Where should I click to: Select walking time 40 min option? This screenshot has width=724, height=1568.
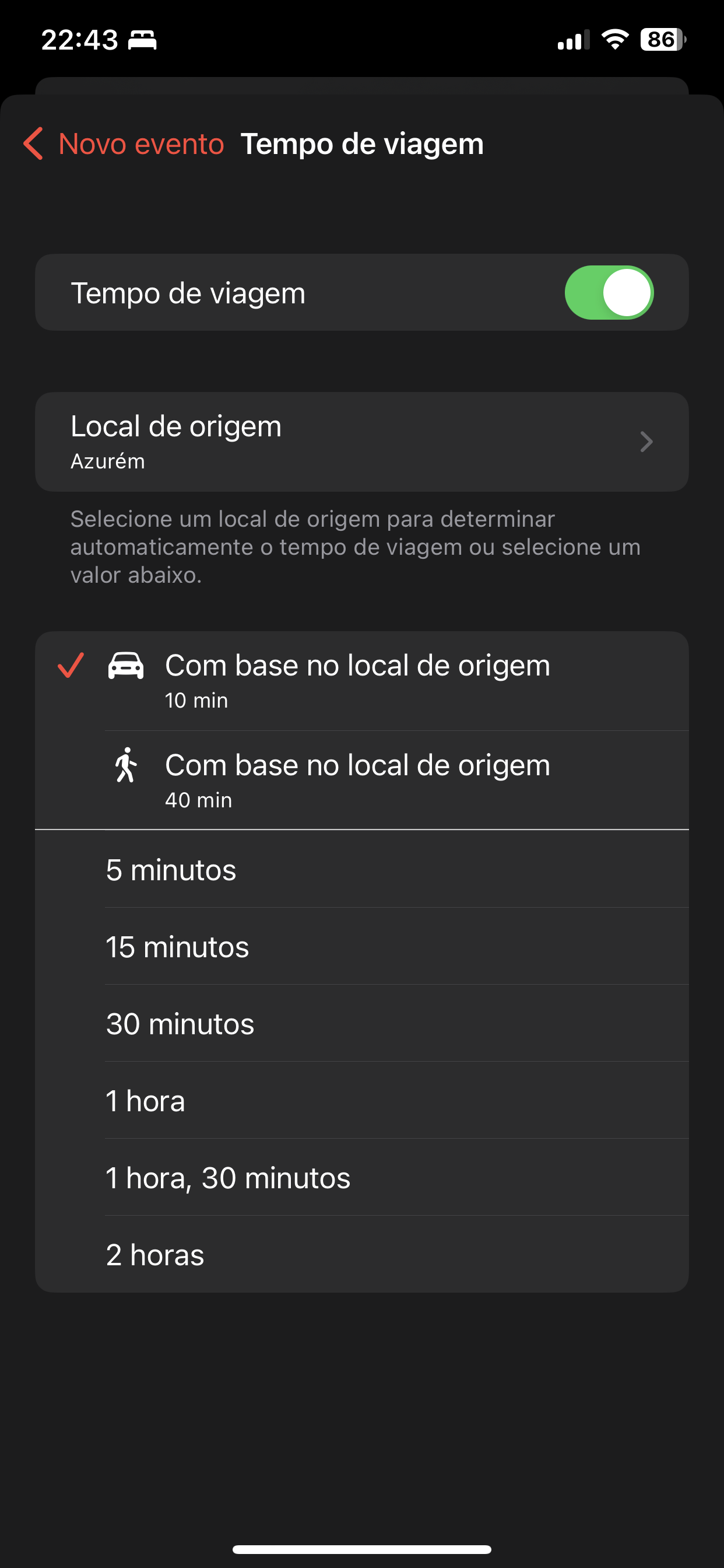(361, 780)
